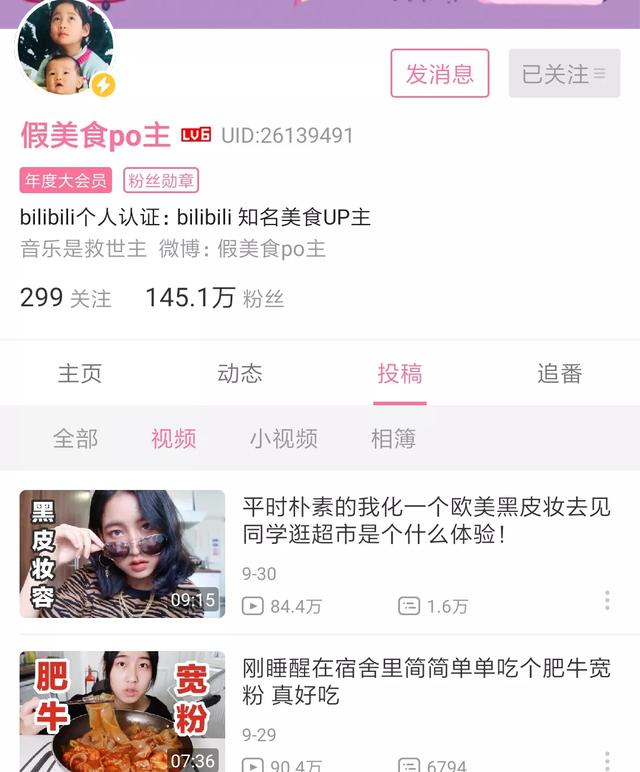Switch to the 追番 tab
Image resolution: width=640 pixels, height=772 pixels.
pos(559,374)
